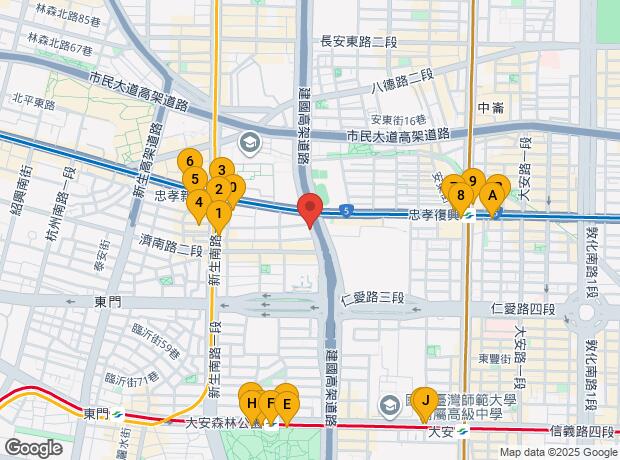The width and height of the screenshot is (620, 460).
Task: Open the marker labeled 1
Action: tap(218, 212)
